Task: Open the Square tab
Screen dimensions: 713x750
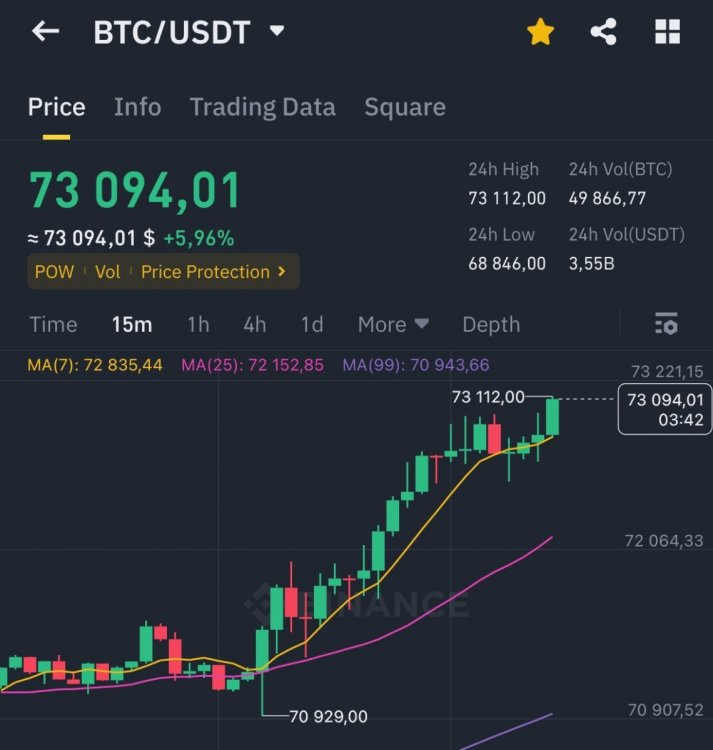Action: click(x=404, y=107)
